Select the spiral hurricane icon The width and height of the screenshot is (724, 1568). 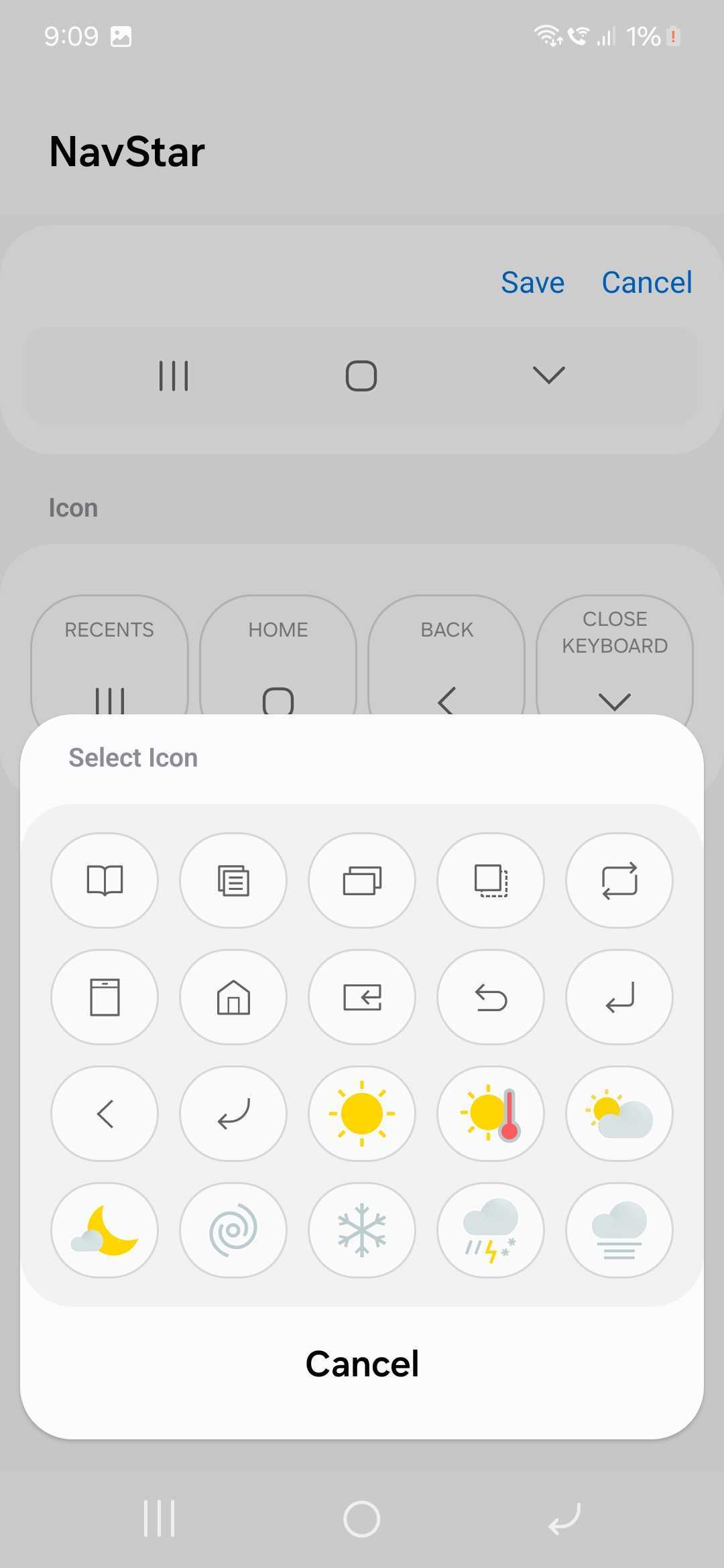(233, 1230)
